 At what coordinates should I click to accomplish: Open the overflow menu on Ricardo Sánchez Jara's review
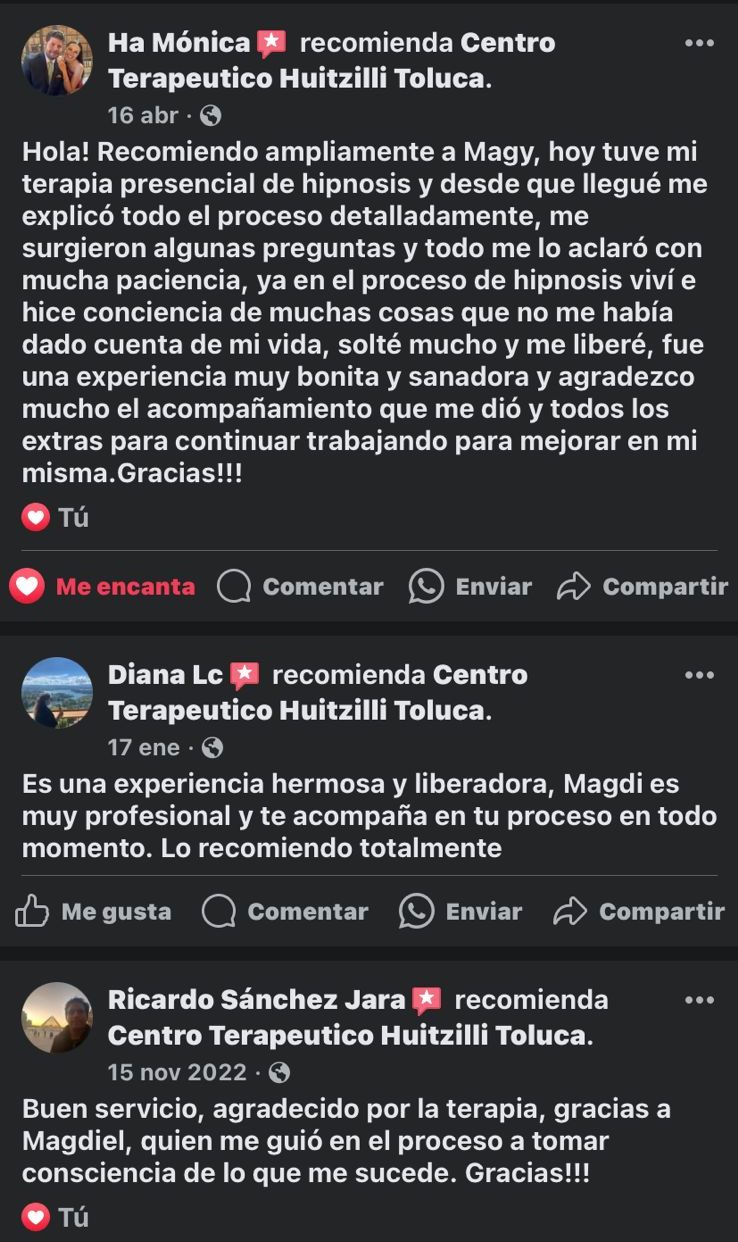point(699,999)
